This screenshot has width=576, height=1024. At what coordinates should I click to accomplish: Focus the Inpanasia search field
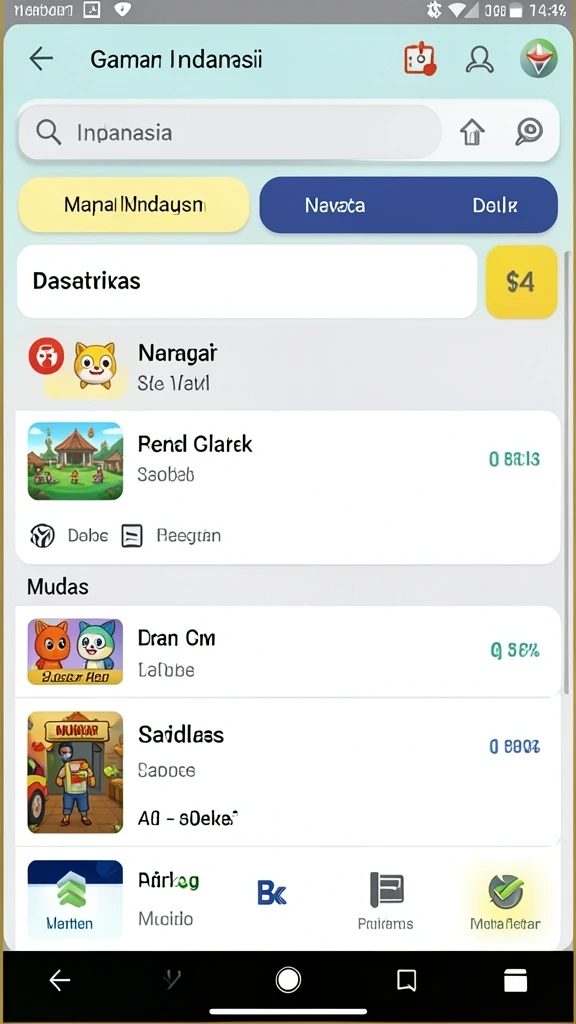[x=229, y=133]
